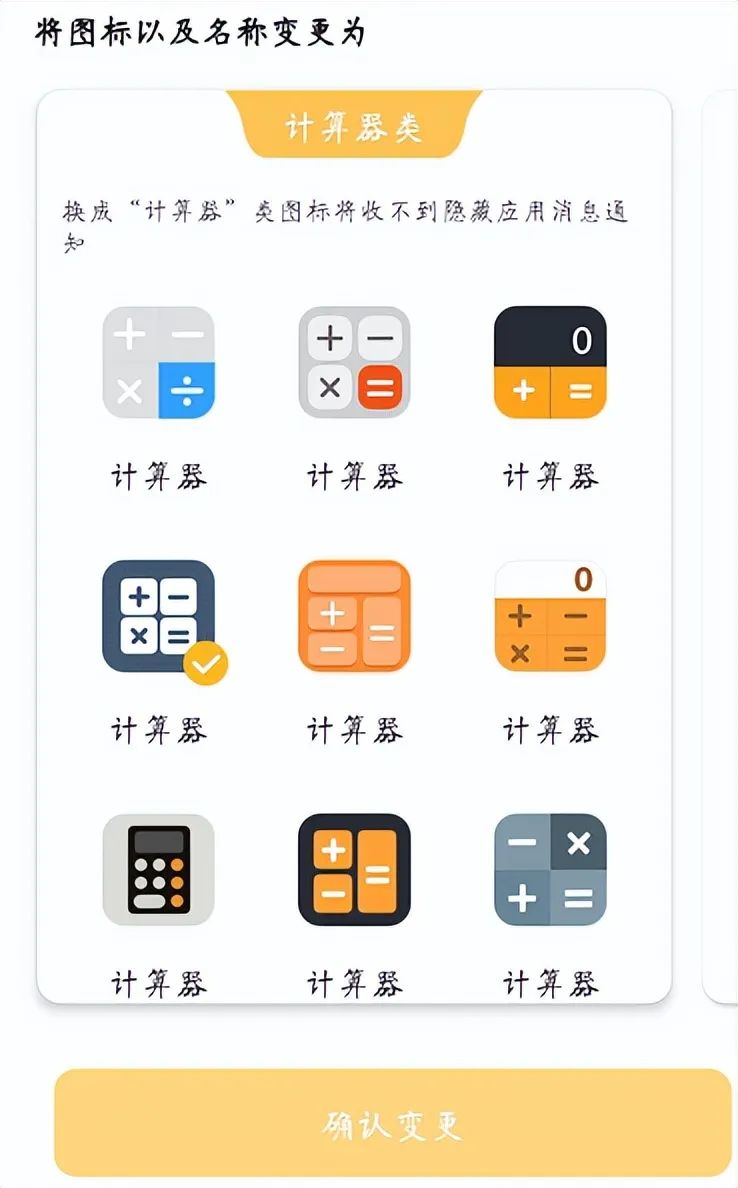The height and width of the screenshot is (1188, 738).
Task: Toggle selection of the orange calculator icon
Action: [354, 618]
